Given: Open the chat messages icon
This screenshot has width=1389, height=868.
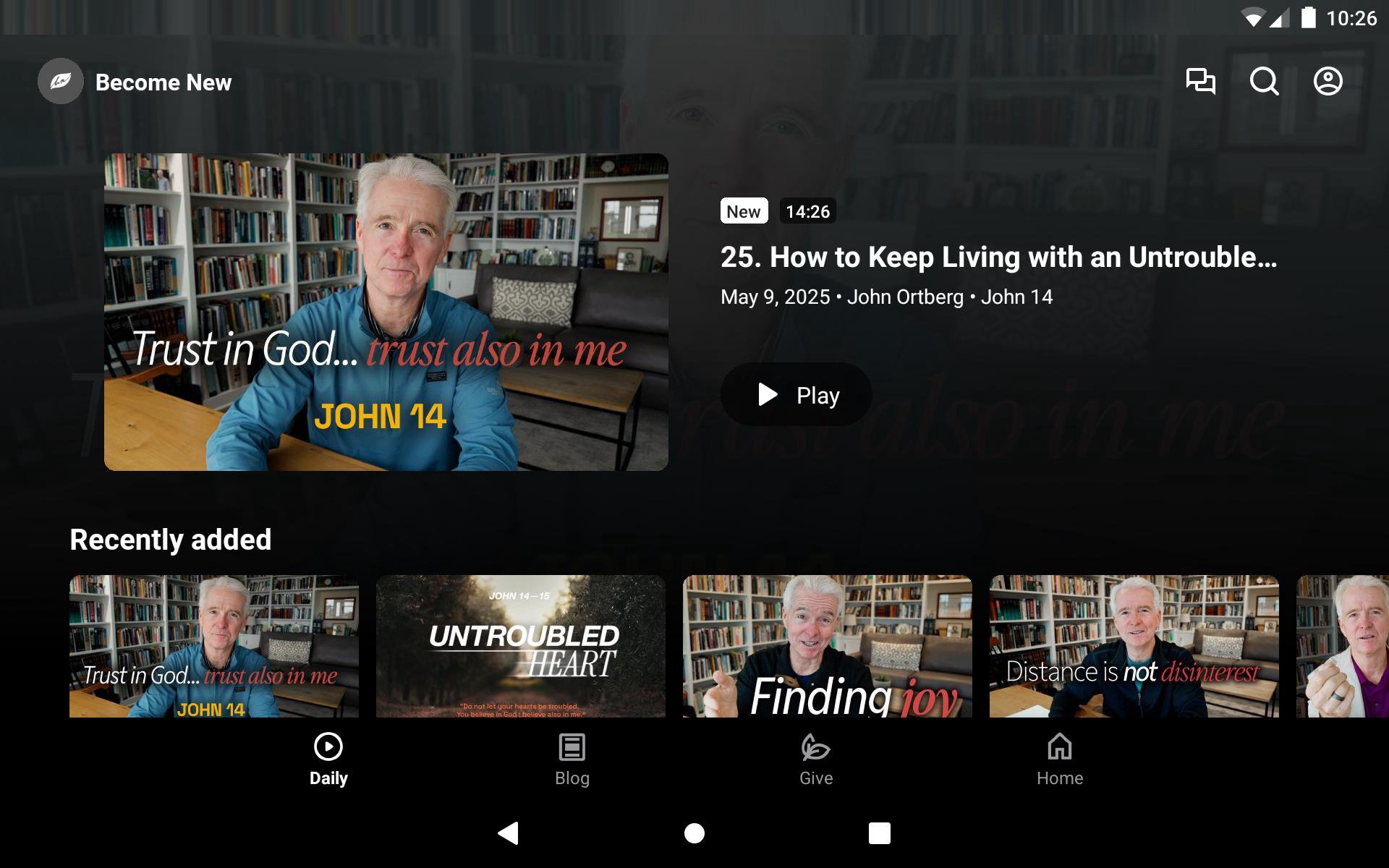Looking at the screenshot, I should 1200,81.
